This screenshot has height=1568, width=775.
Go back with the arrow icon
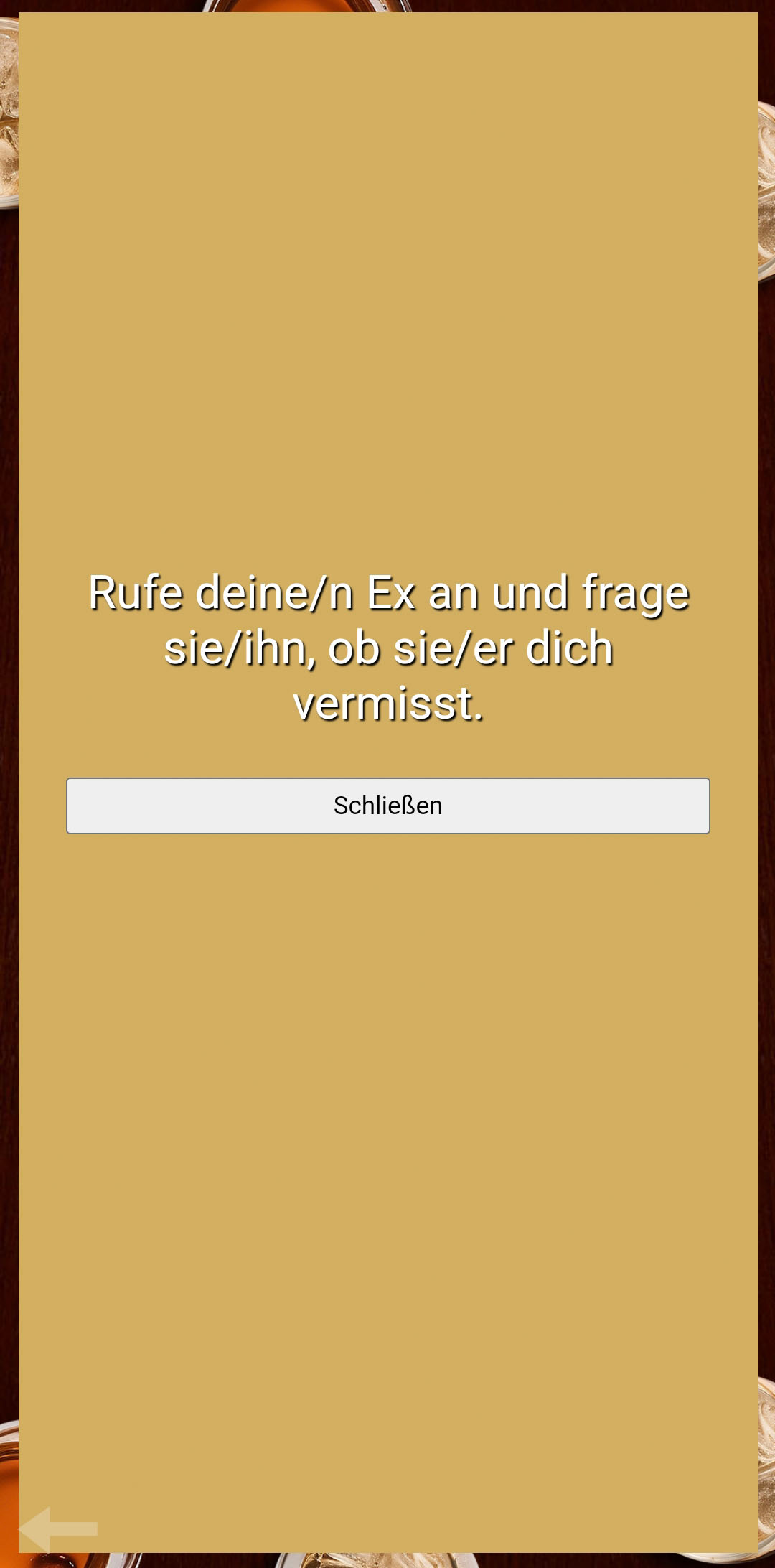(57, 1529)
